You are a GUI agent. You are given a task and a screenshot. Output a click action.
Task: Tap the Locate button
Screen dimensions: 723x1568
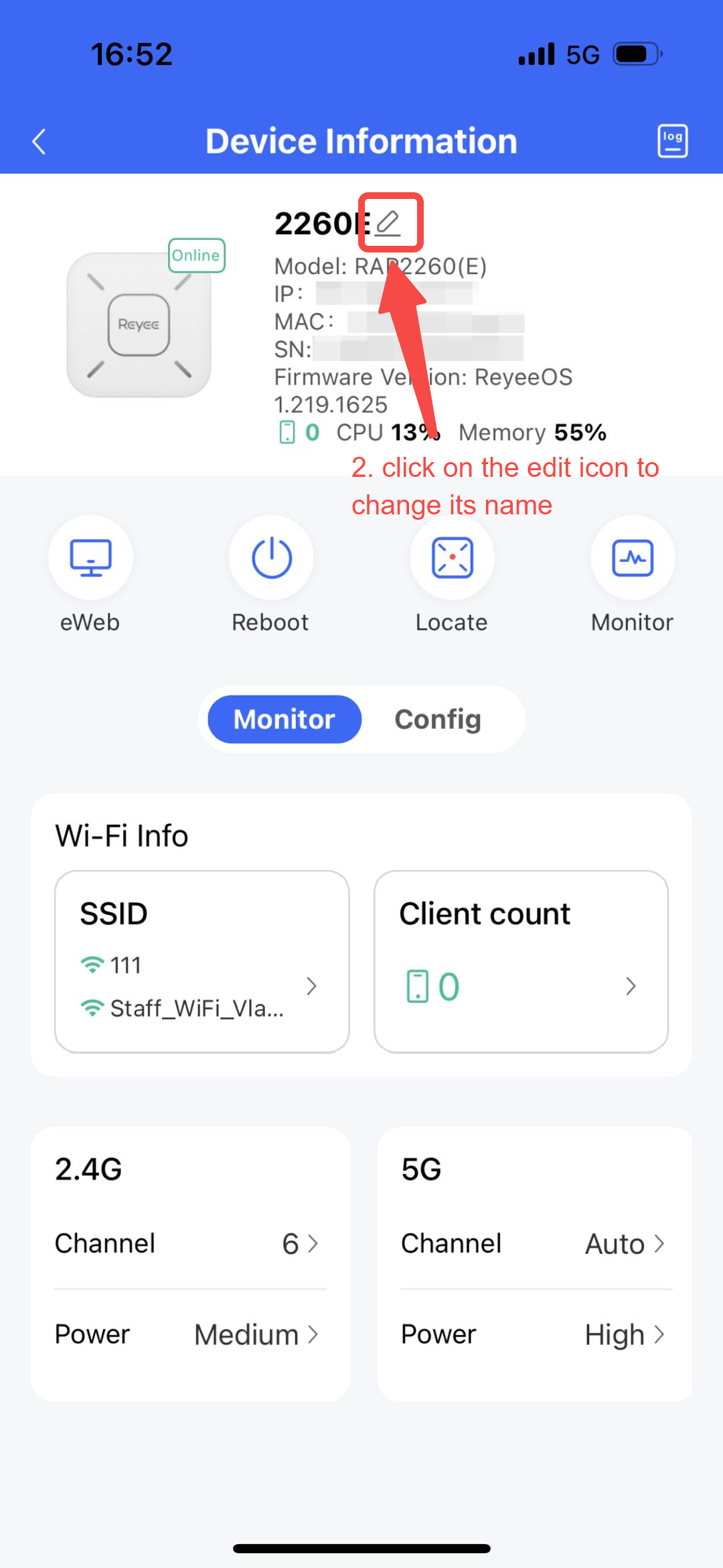click(x=452, y=558)
